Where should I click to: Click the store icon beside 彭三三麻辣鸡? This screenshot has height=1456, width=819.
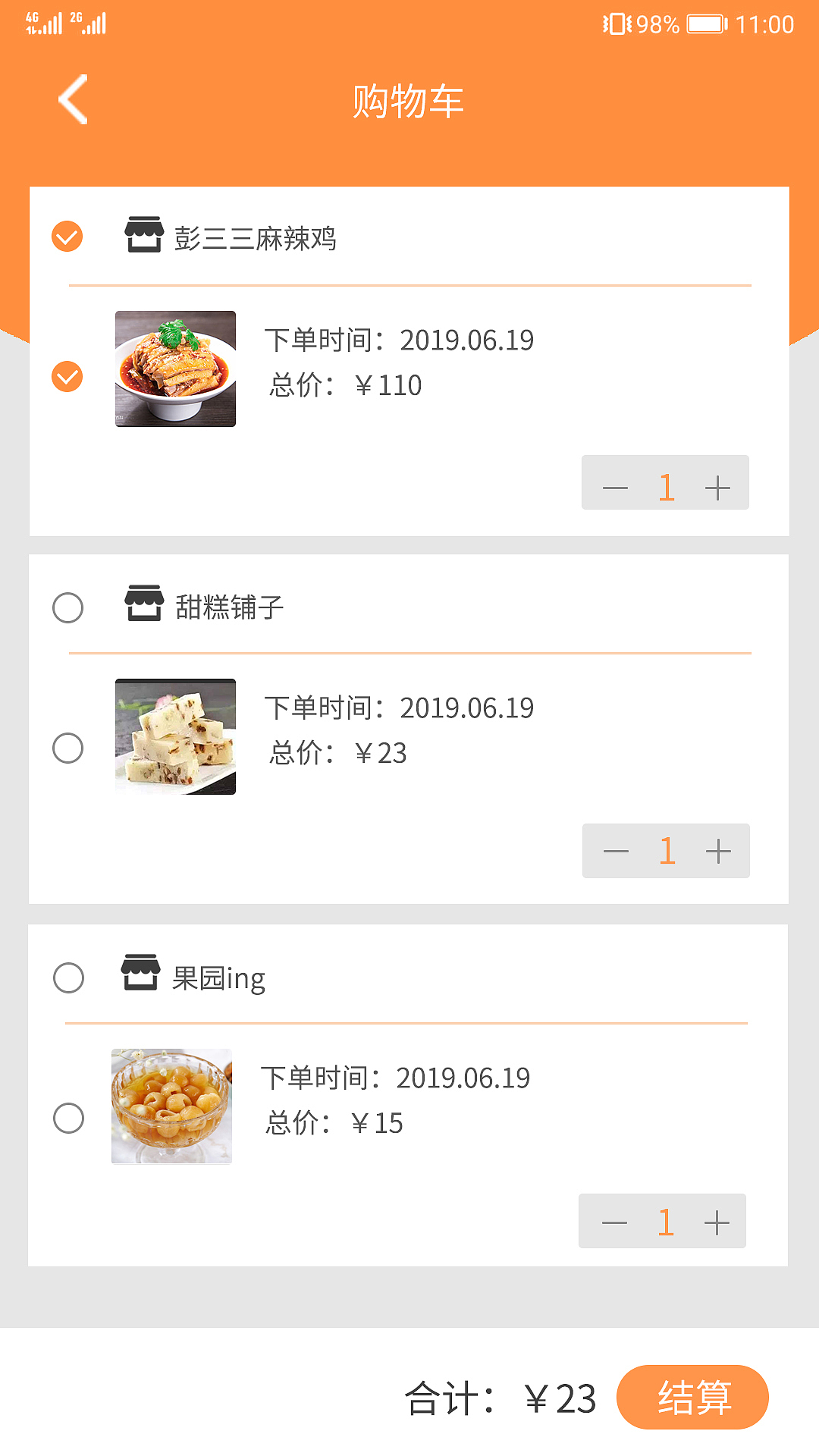[x=144, y=235]
